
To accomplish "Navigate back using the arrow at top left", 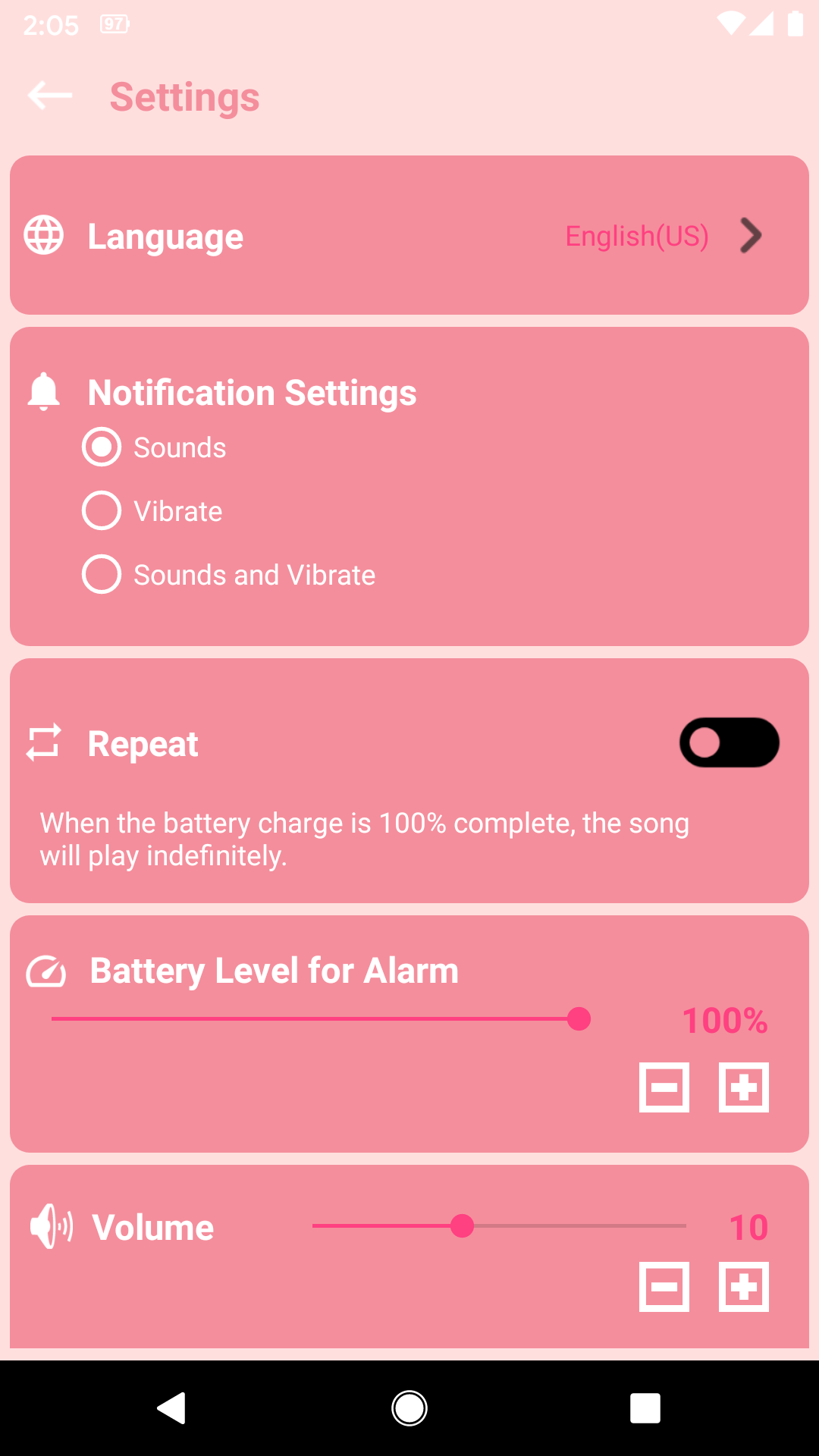I will click(x=48, y=96).
